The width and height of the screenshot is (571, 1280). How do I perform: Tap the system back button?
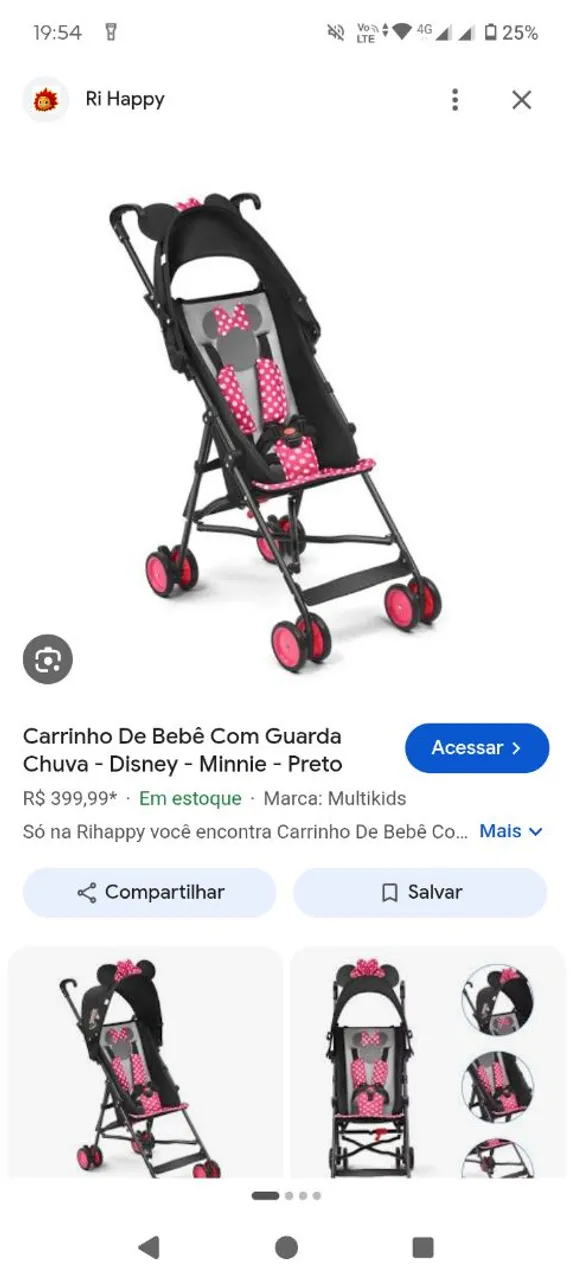click(x=148, y=1246)
